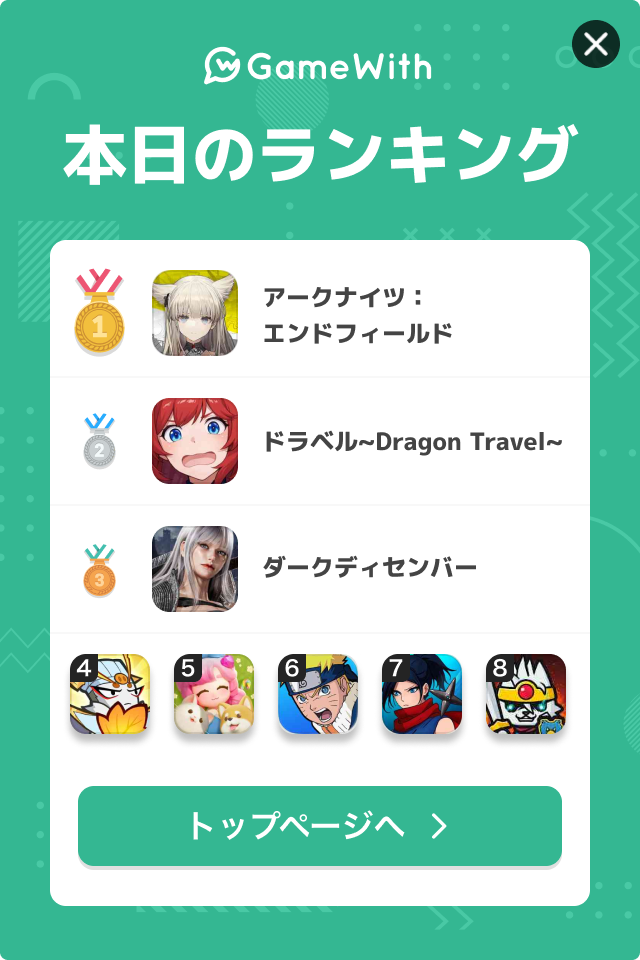Select the game icon ranked number 7

(x=422, y=694)
